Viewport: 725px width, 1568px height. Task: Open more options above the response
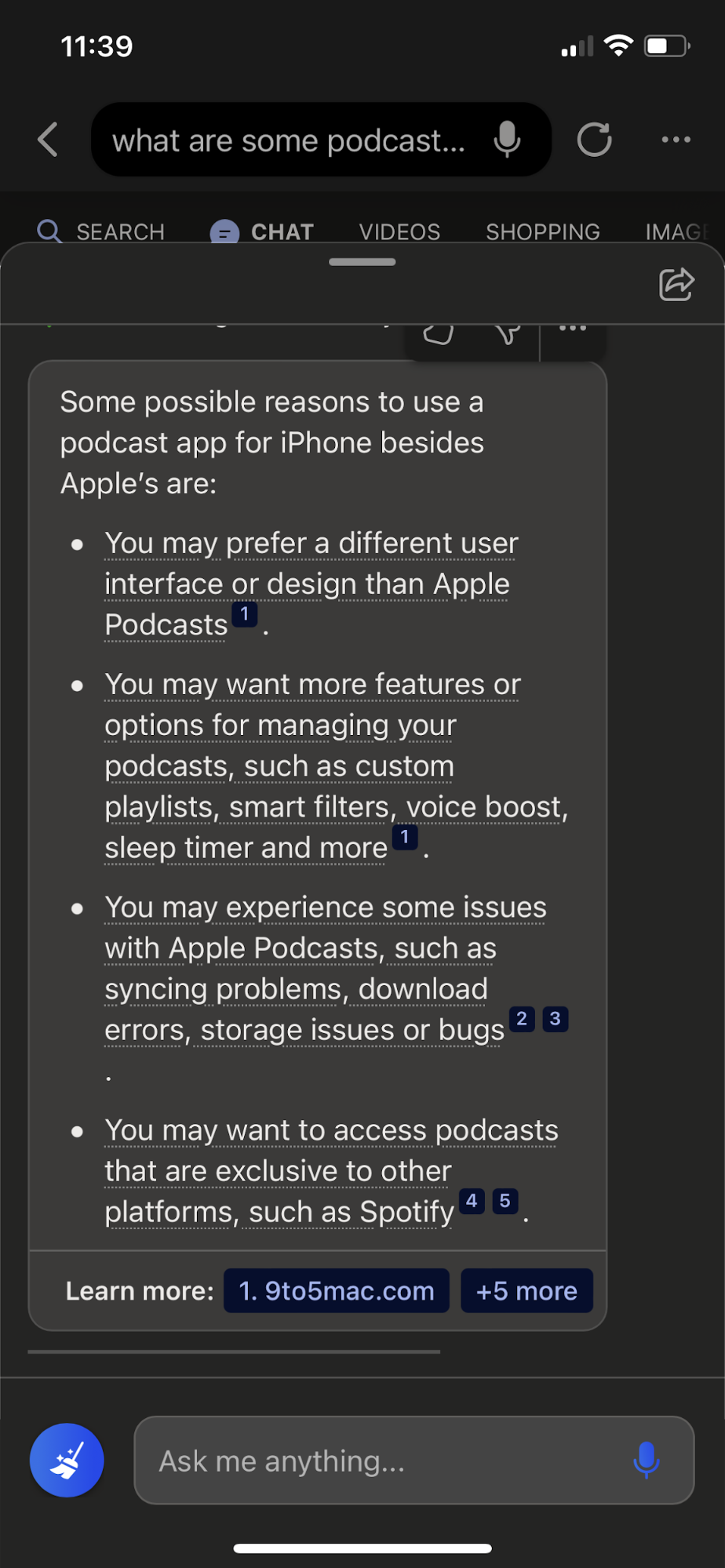click(573, 329)
